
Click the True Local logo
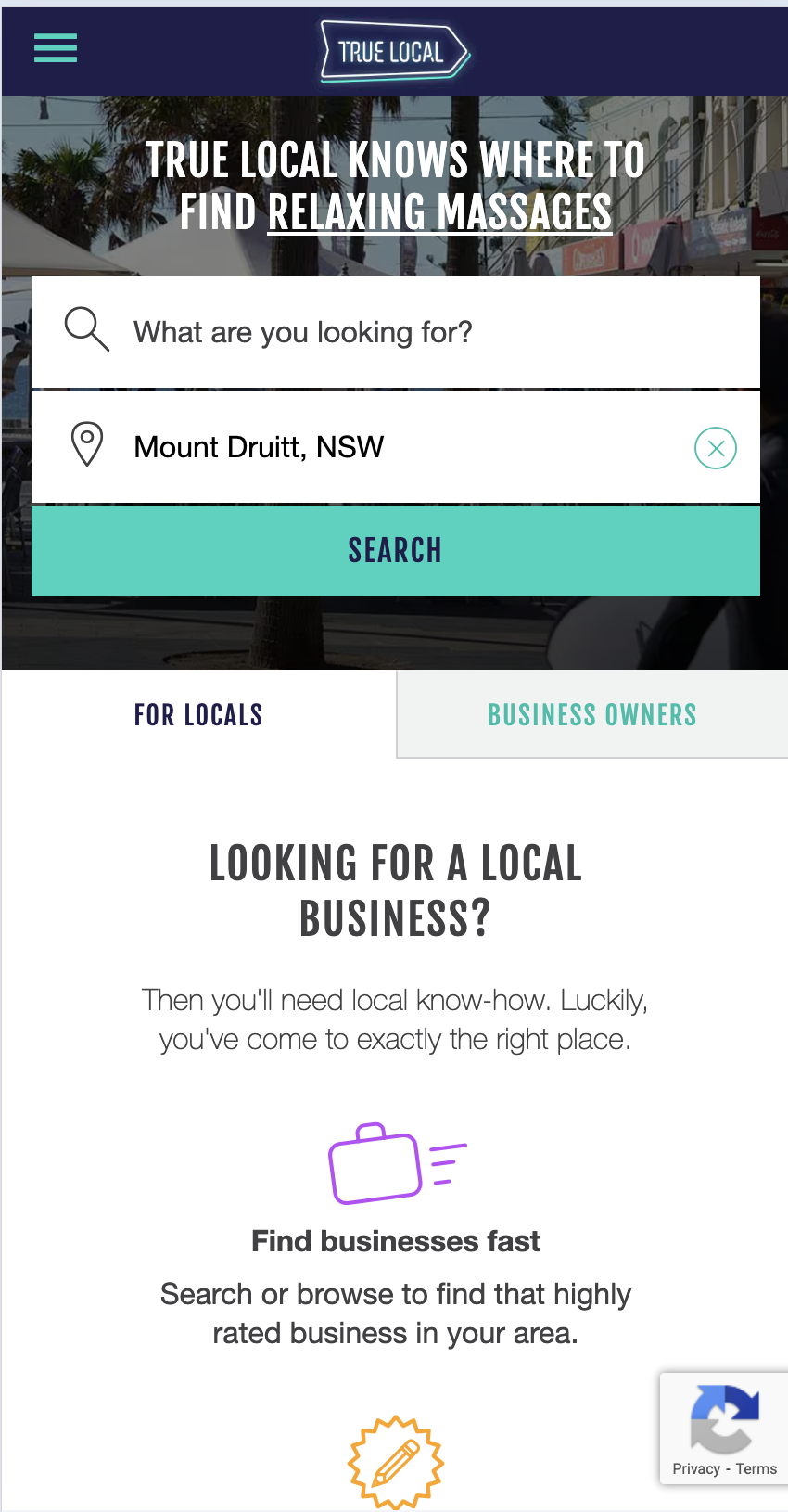pos(394,51)
